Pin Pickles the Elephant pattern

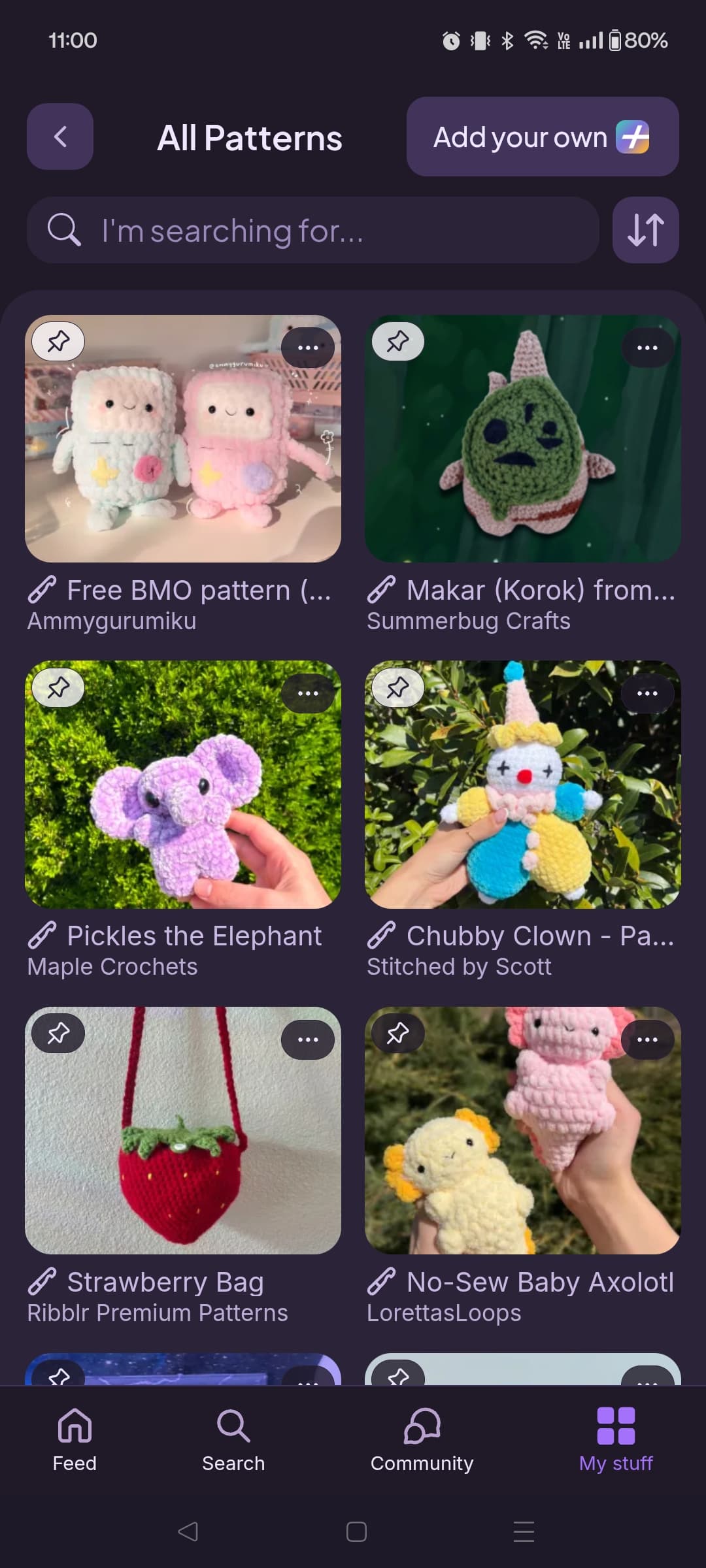58,687
